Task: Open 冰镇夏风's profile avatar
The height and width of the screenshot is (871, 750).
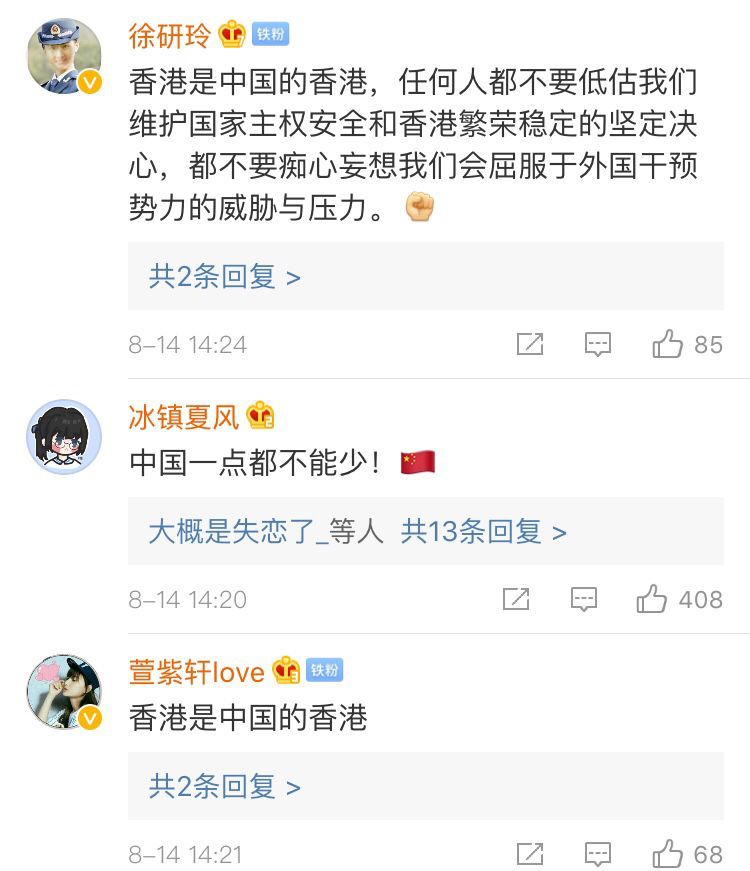Action: (63, 437)
